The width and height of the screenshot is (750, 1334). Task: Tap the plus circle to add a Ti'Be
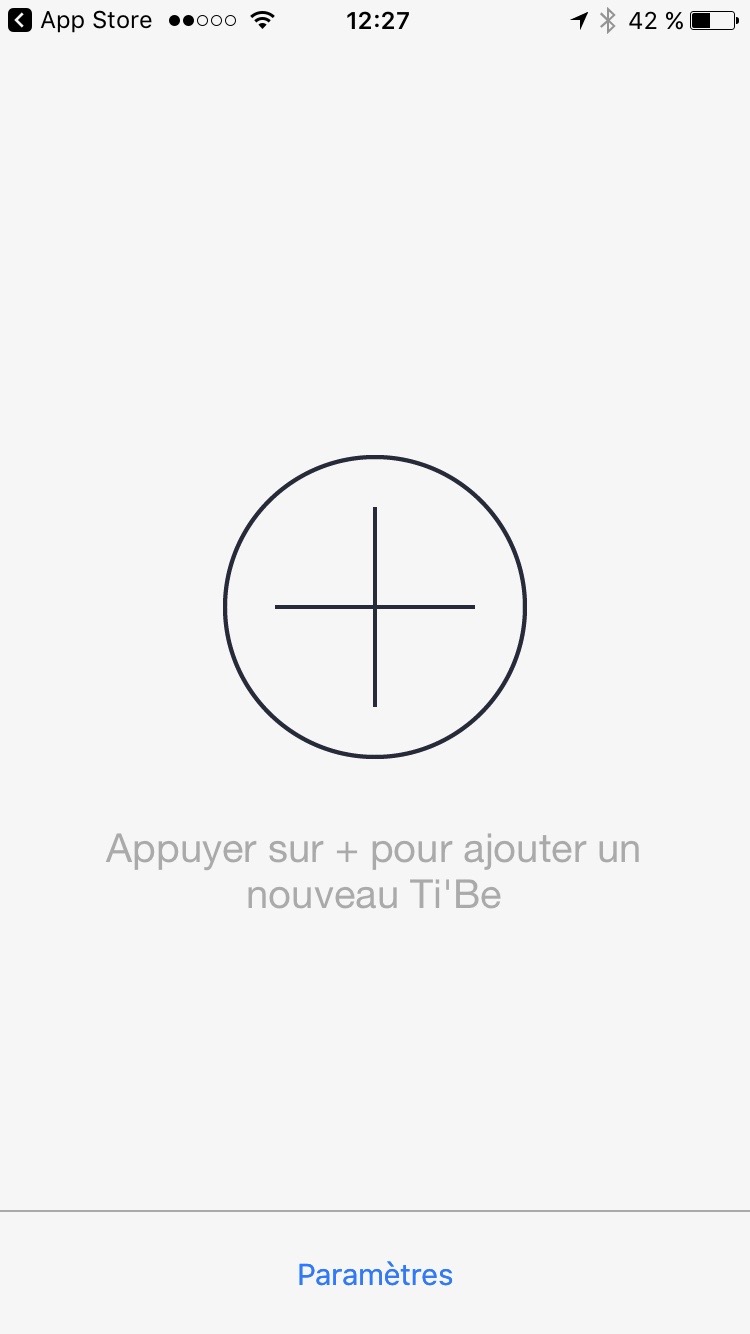(375, 607)
